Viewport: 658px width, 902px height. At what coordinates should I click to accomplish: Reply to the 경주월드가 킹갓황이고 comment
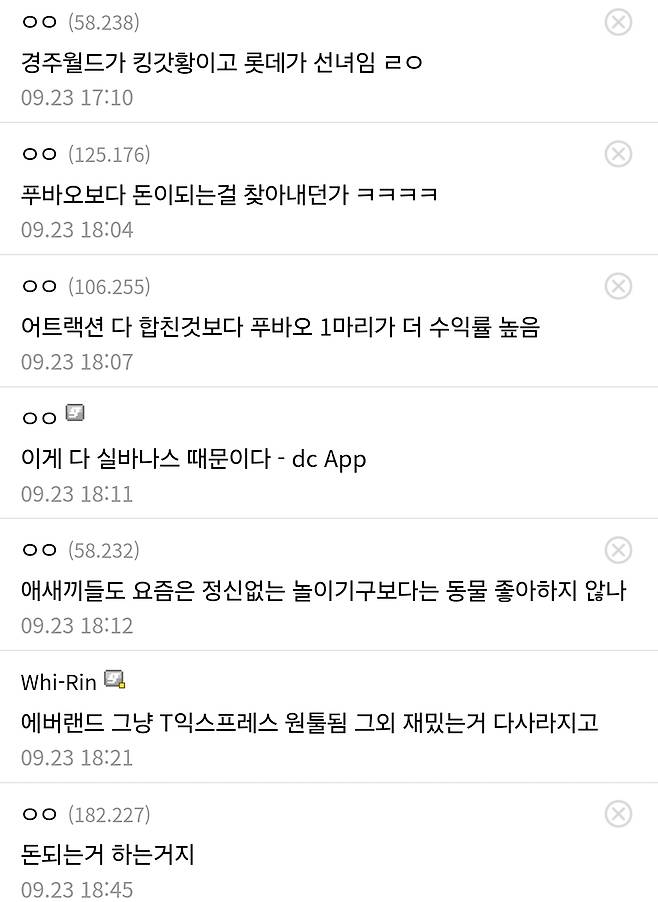(221, 62)
